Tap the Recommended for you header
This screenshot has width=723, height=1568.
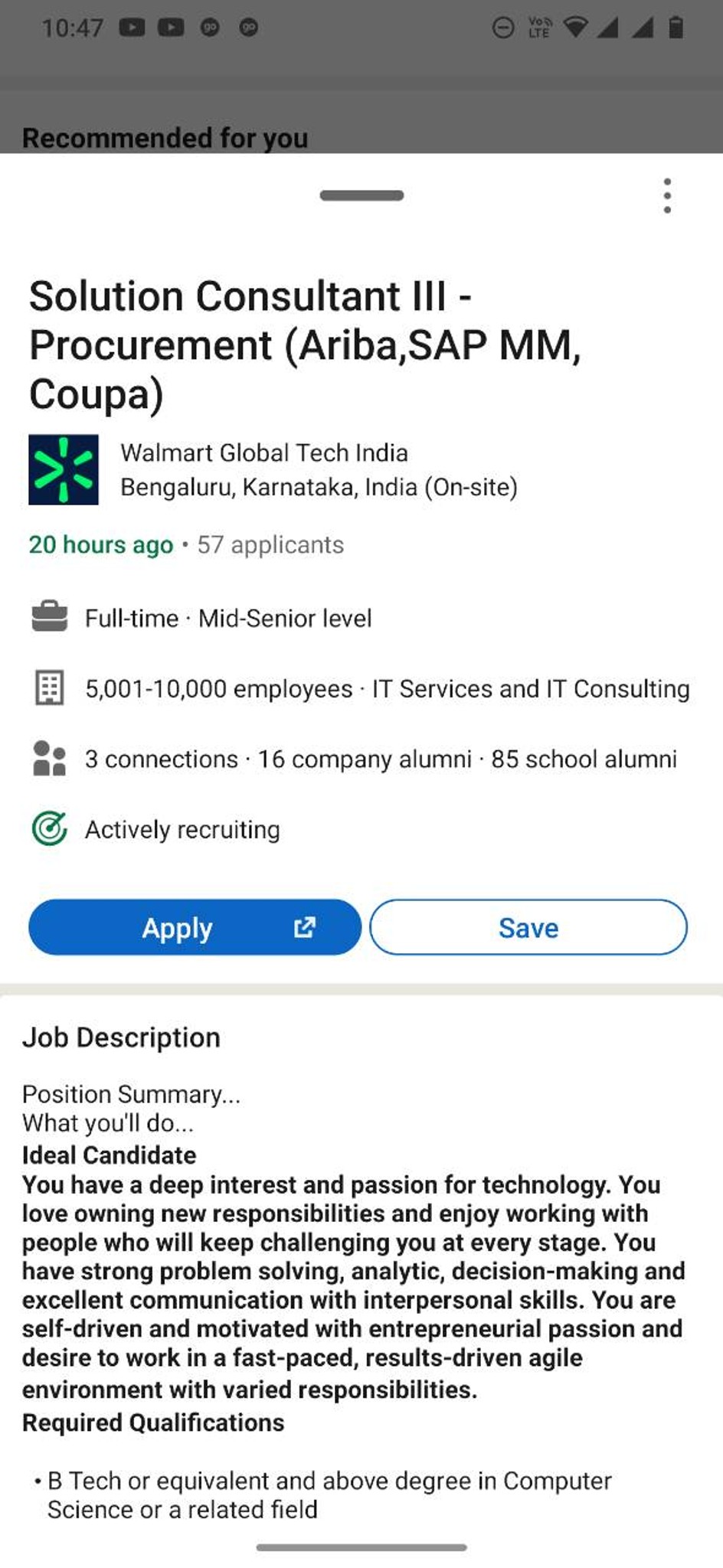(x=165, y=138)
